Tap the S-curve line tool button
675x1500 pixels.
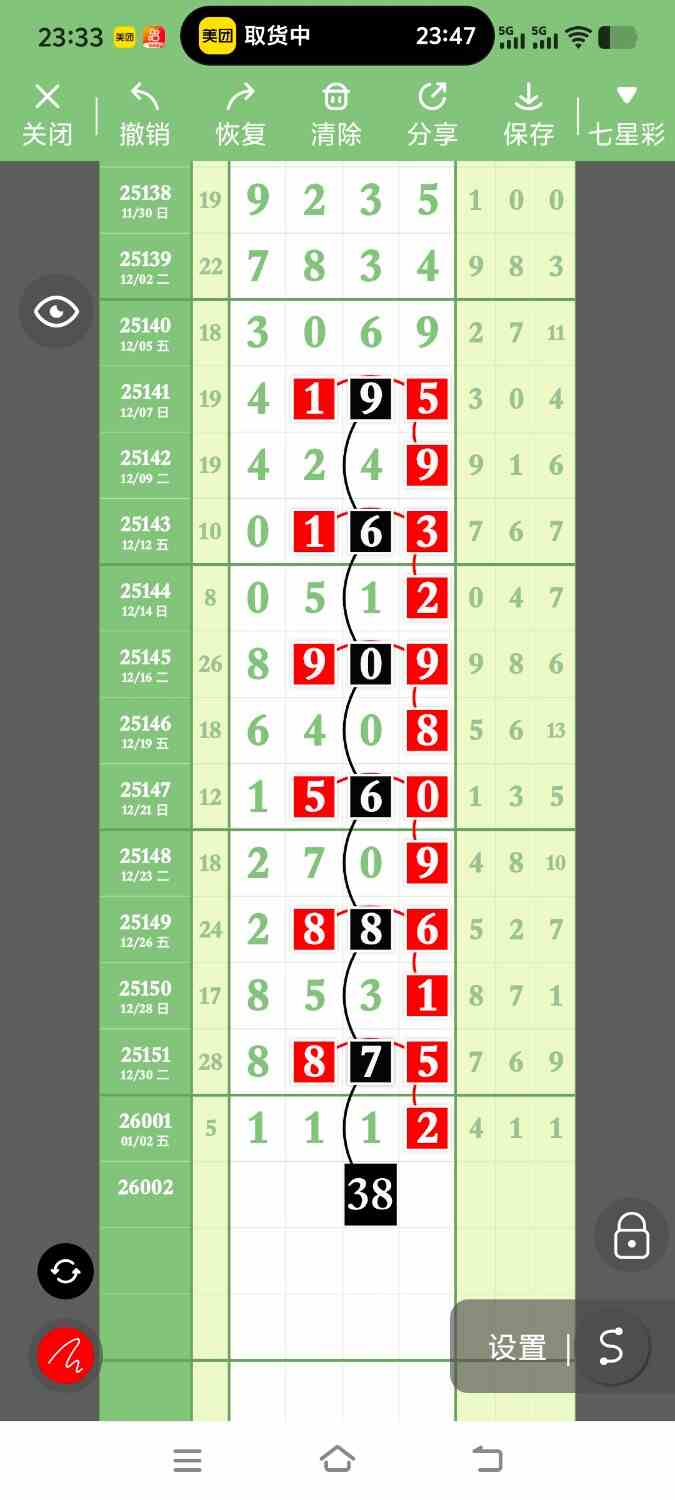pos(611,1347)
